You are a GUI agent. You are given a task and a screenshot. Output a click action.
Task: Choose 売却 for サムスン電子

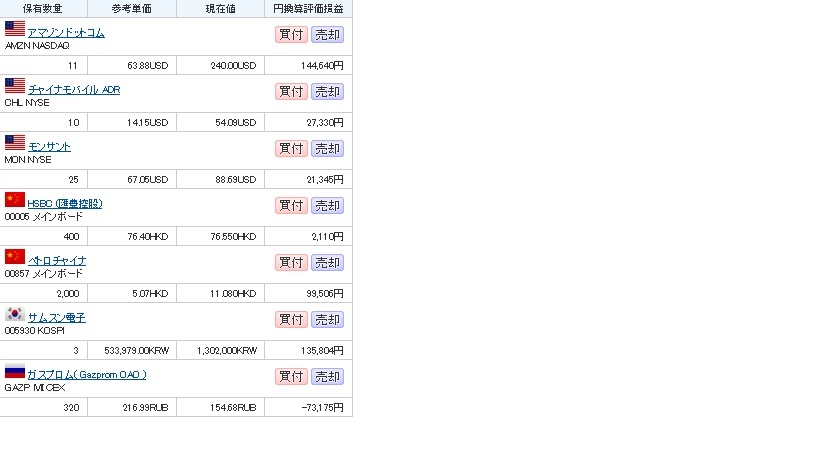point(327,319)
